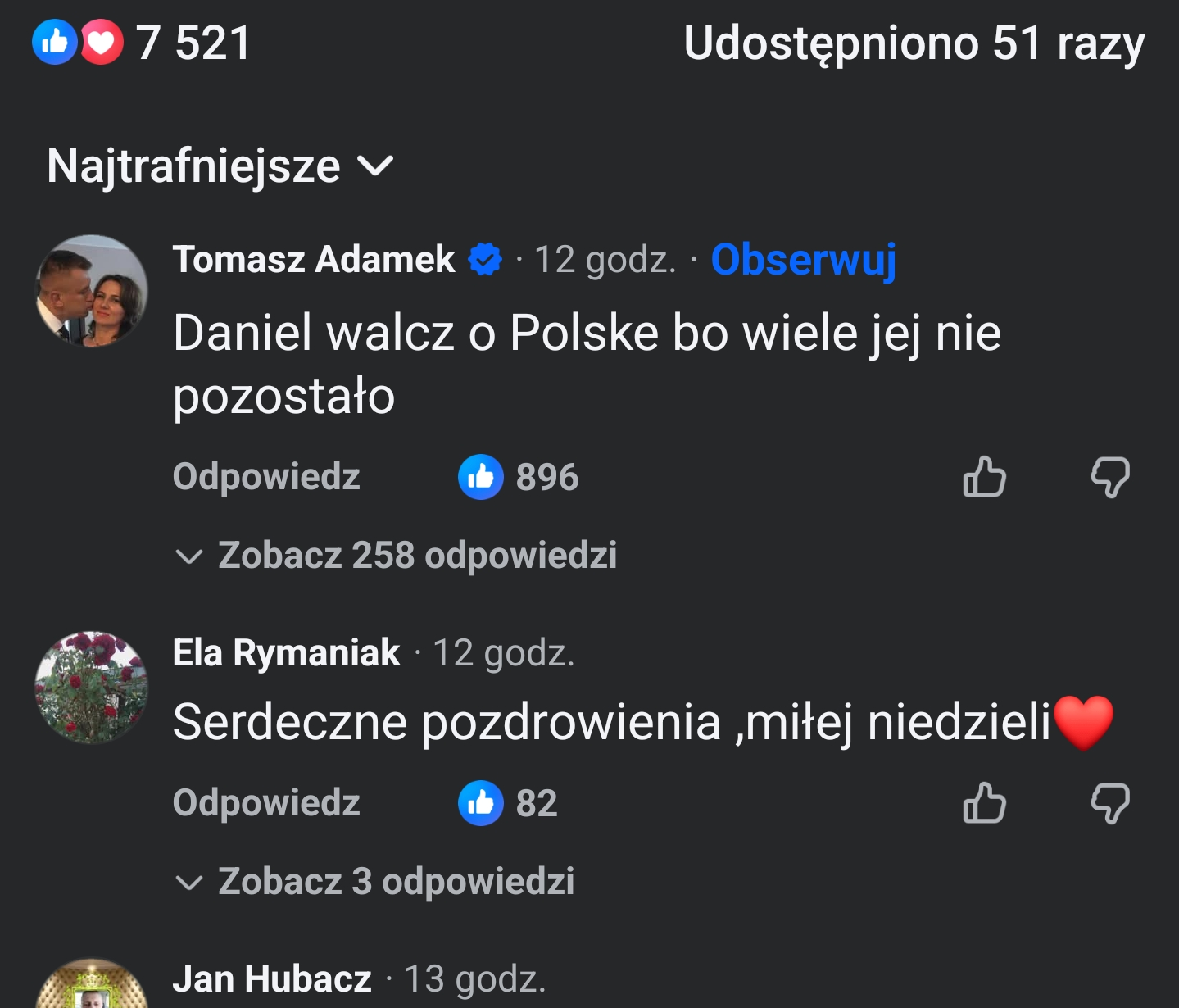View the 896 reactions on Tomasz's comment
Viewport: 1179px width, 1008px height.
[x=519, y=477]
